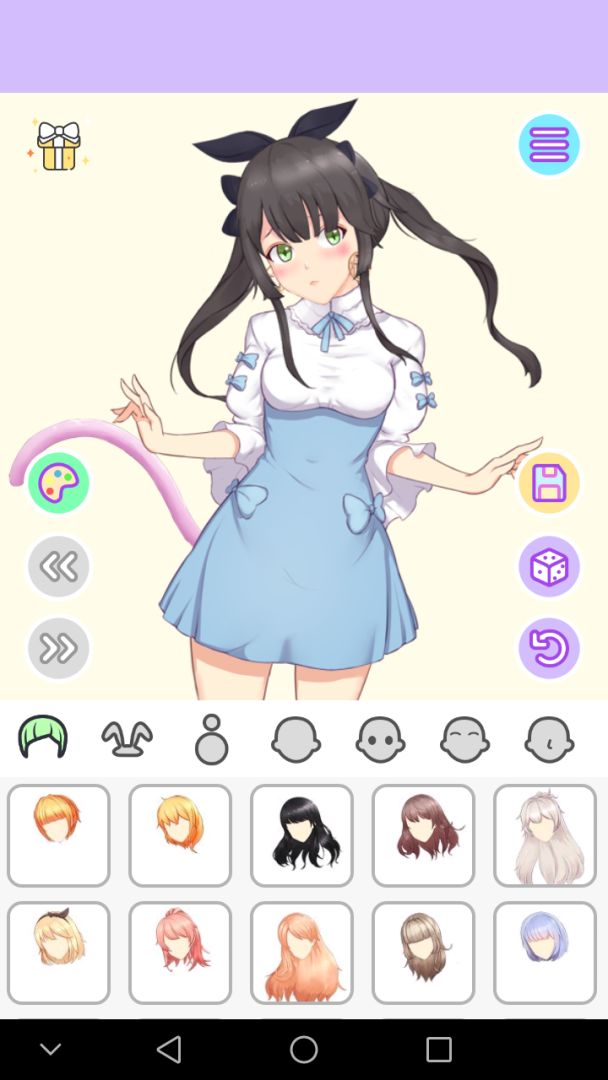
Task: Save the avatar with the floppy disk
Action: (549, 484)
